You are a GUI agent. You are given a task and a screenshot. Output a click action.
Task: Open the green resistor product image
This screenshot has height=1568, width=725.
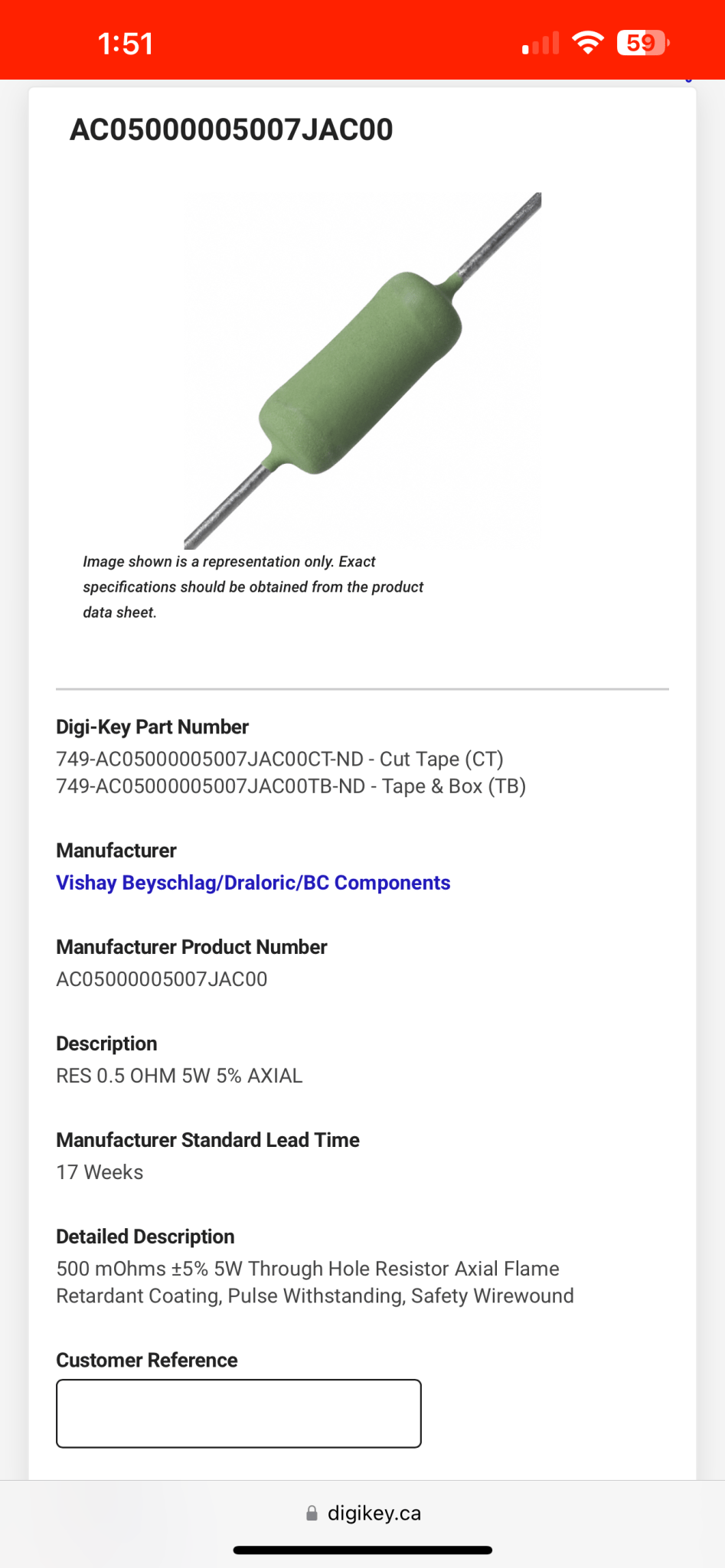tap(363, 371)
